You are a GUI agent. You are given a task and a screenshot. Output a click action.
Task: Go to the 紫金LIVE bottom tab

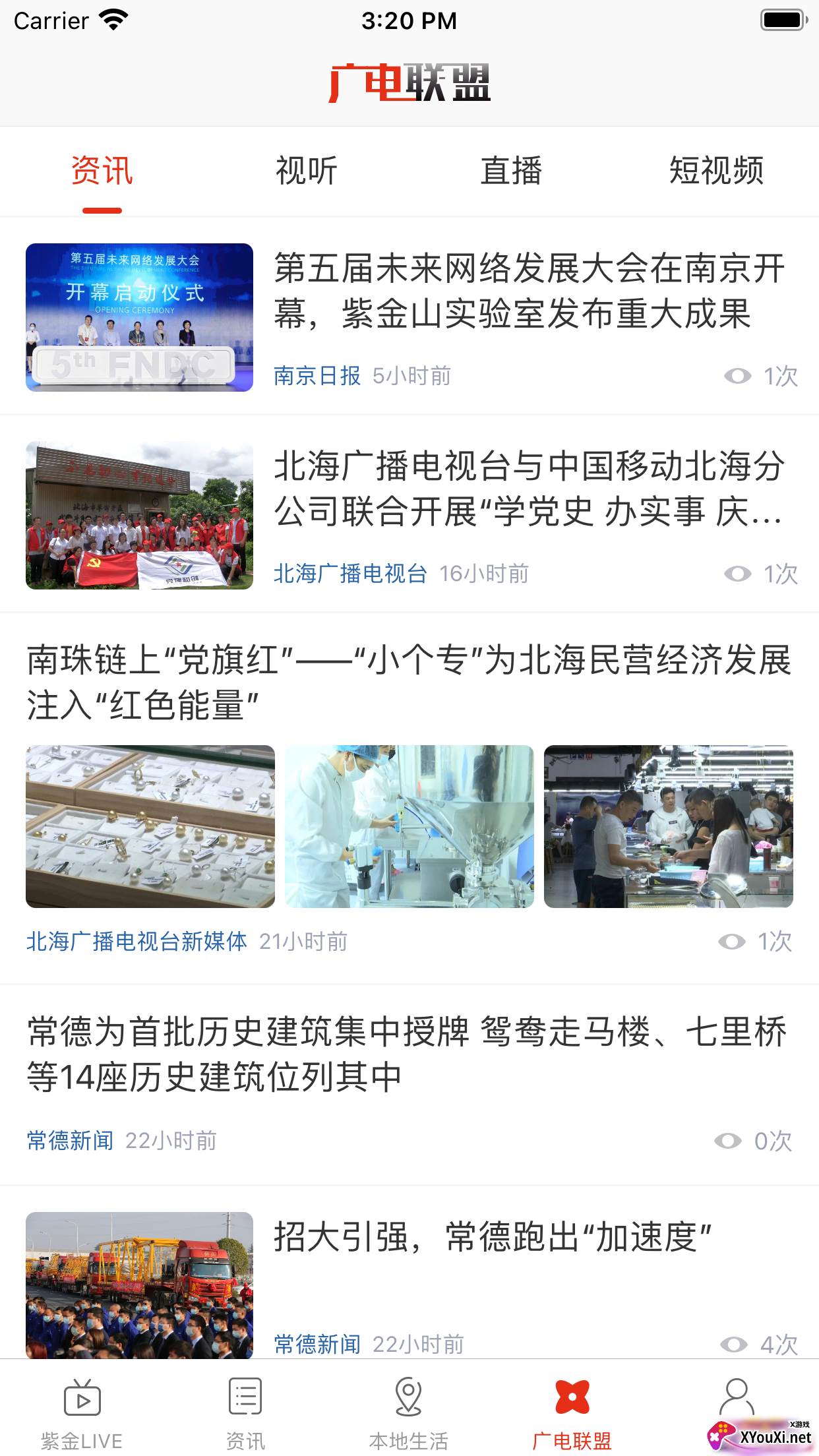(x=82, y=1411)
